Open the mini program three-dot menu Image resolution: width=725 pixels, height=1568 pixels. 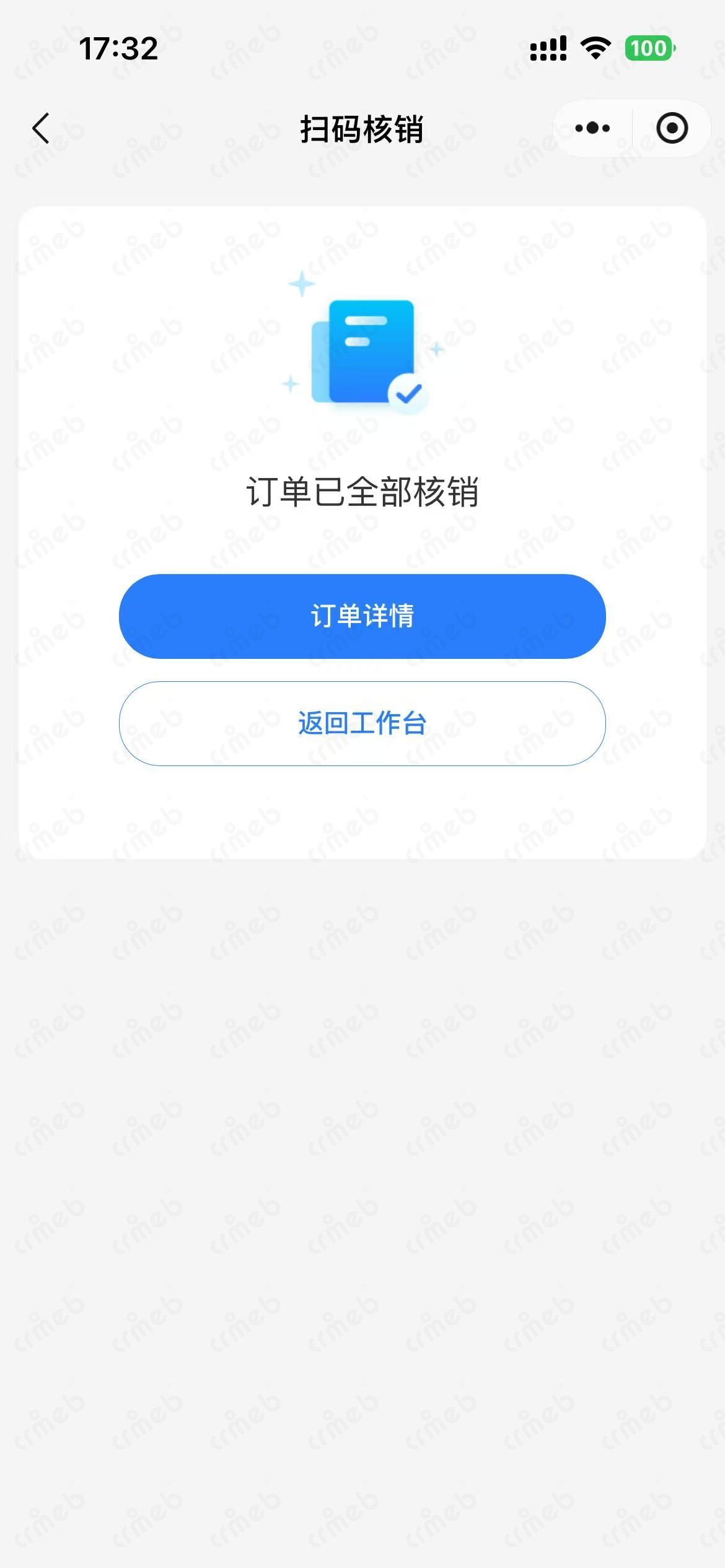coord(592,128)
